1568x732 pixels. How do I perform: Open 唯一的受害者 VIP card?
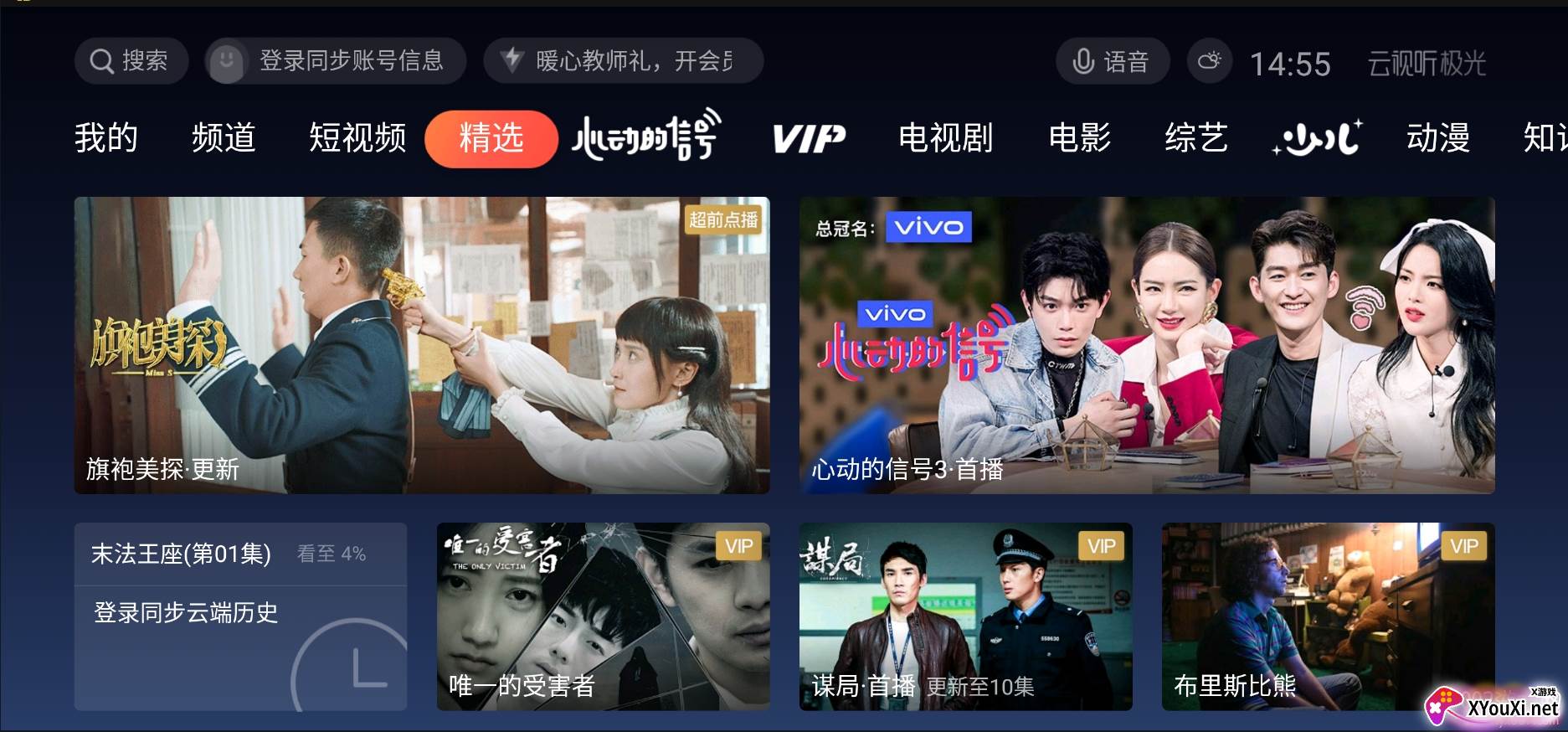(x=603, y=616)
